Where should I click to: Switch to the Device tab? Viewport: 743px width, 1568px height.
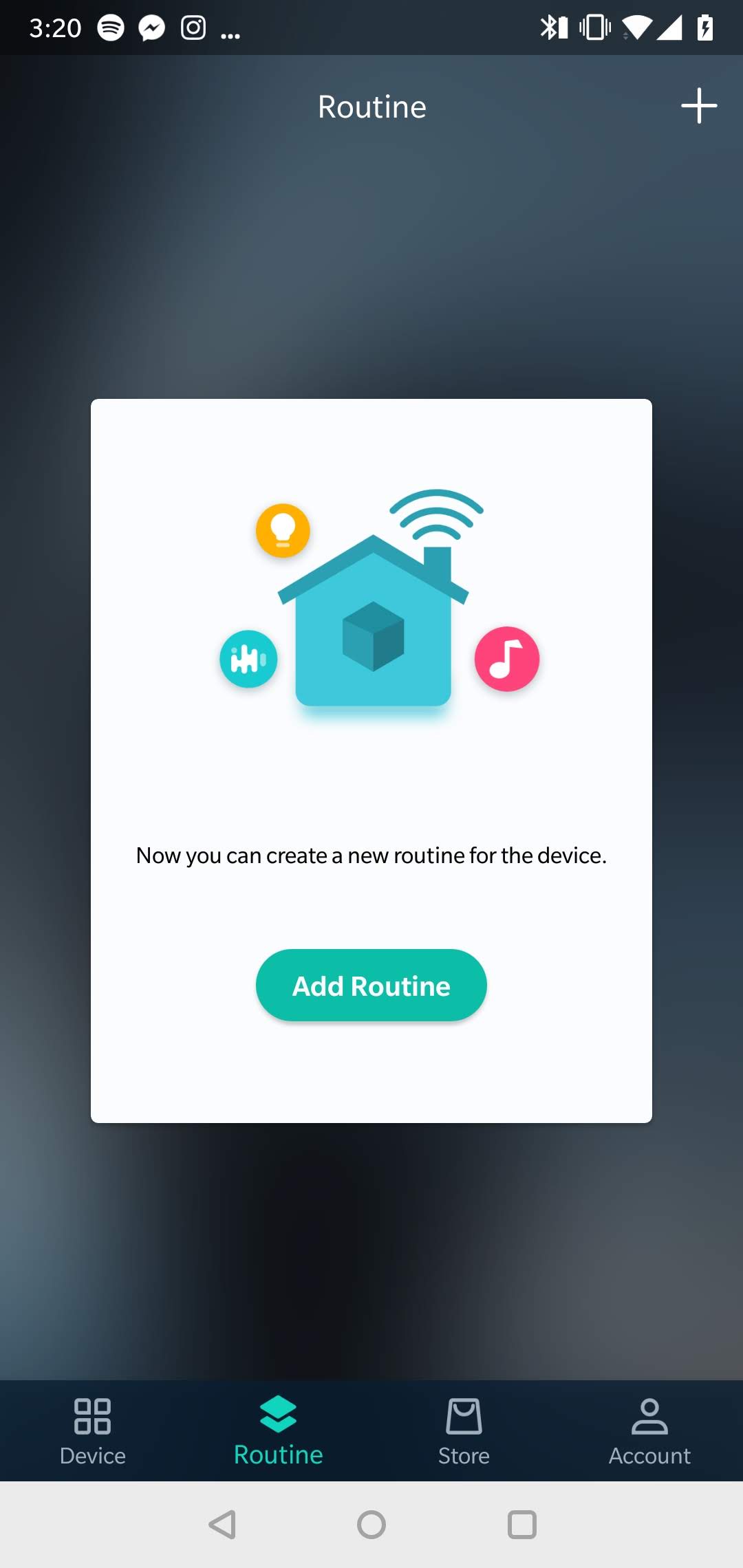(x=93, y=1432)
